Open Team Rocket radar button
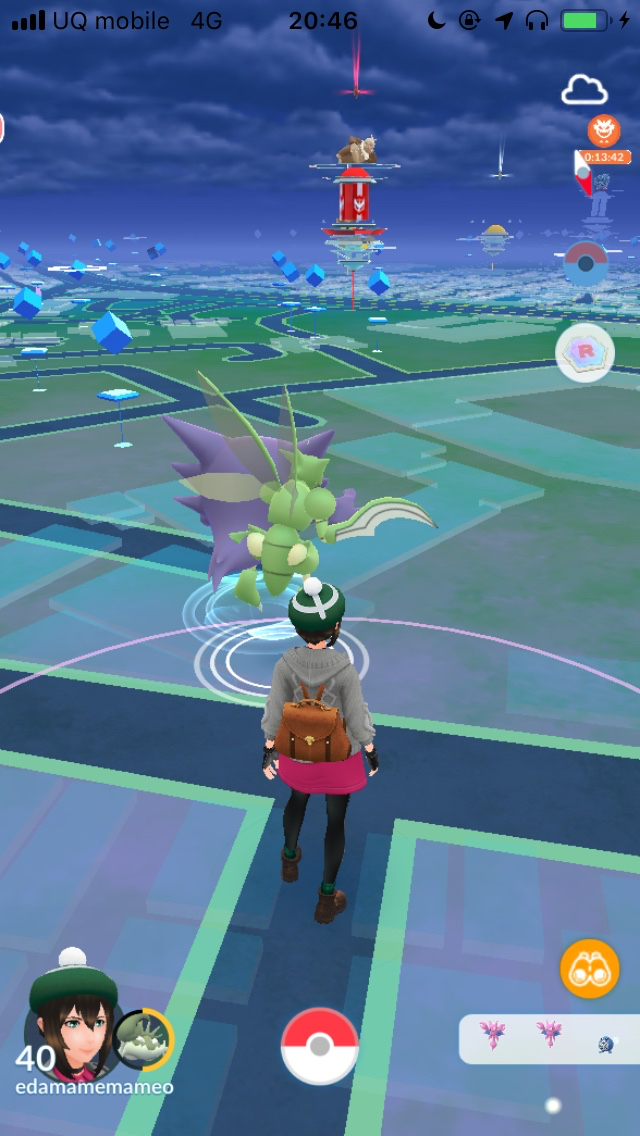Image resolution: width=640 pixels, height=1136 pixels. tap(585, 352)
